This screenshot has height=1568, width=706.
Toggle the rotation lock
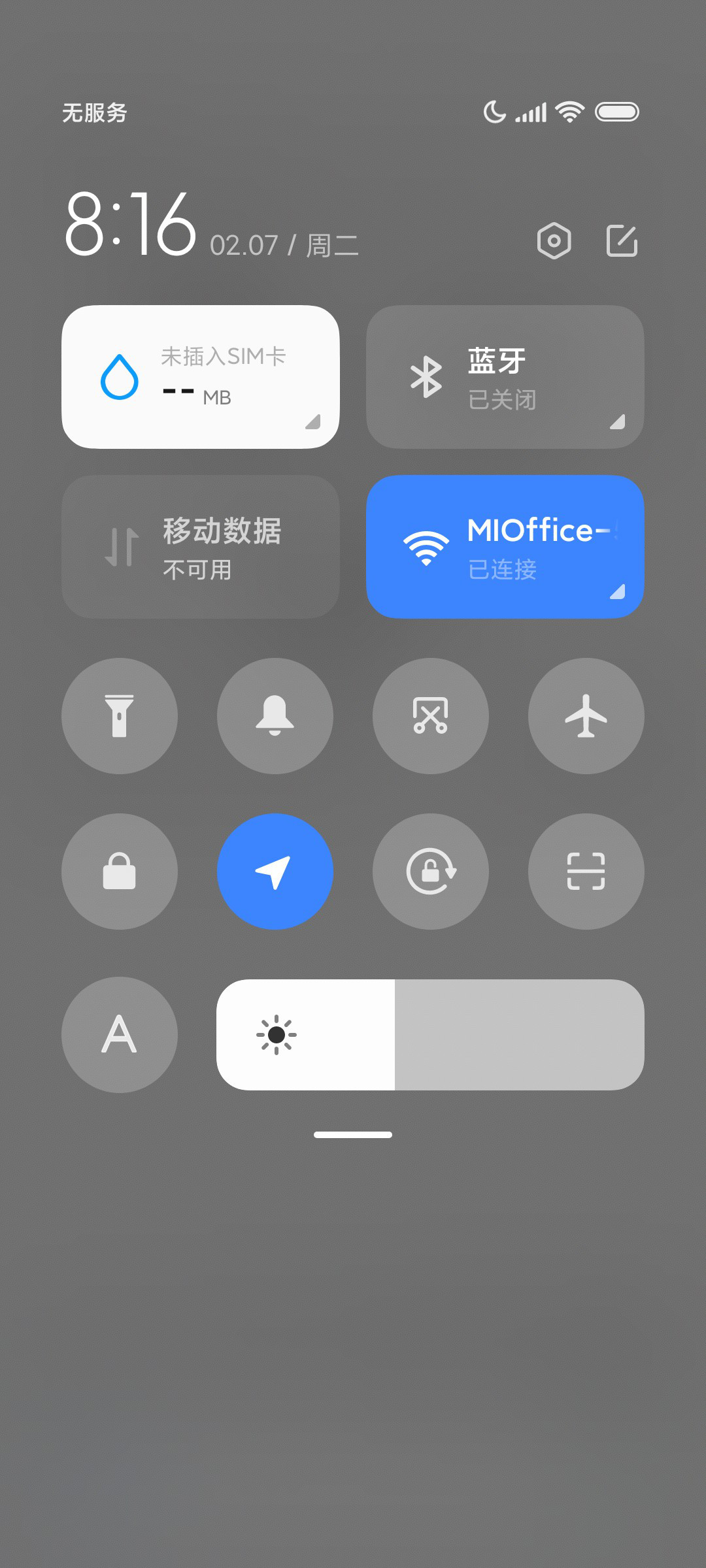pyautogui.click(x=431, y=872)
